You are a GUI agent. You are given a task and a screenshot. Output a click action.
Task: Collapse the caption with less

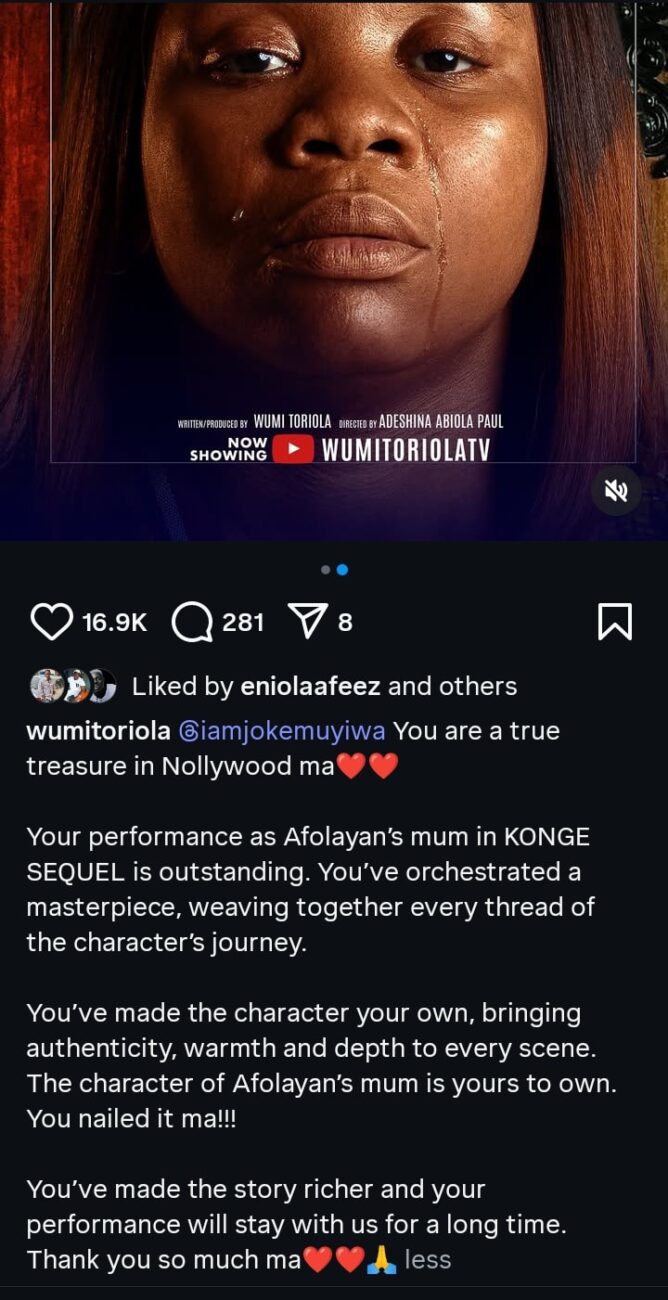point(428,1260)
